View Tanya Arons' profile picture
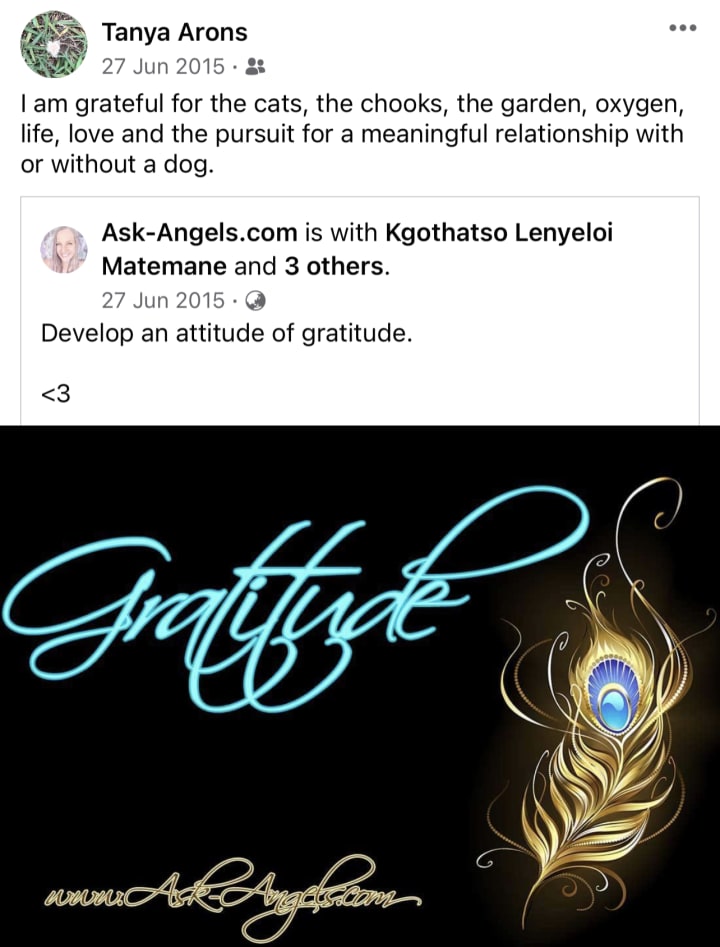Screen dimensions: 720x947 (53, 43)
